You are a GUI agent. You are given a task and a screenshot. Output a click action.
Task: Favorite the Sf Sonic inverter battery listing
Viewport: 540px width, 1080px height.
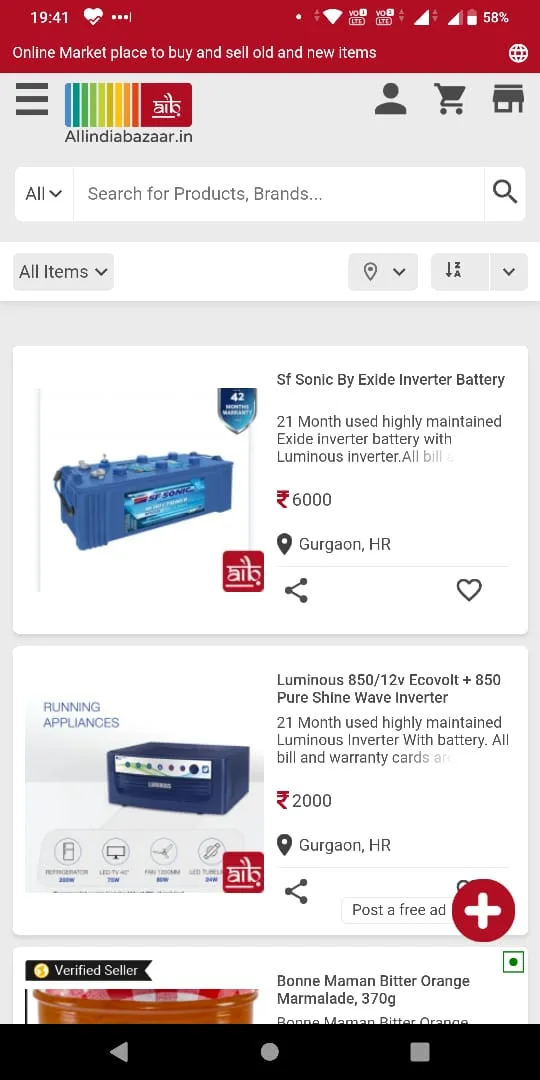[x=469, y=590]
